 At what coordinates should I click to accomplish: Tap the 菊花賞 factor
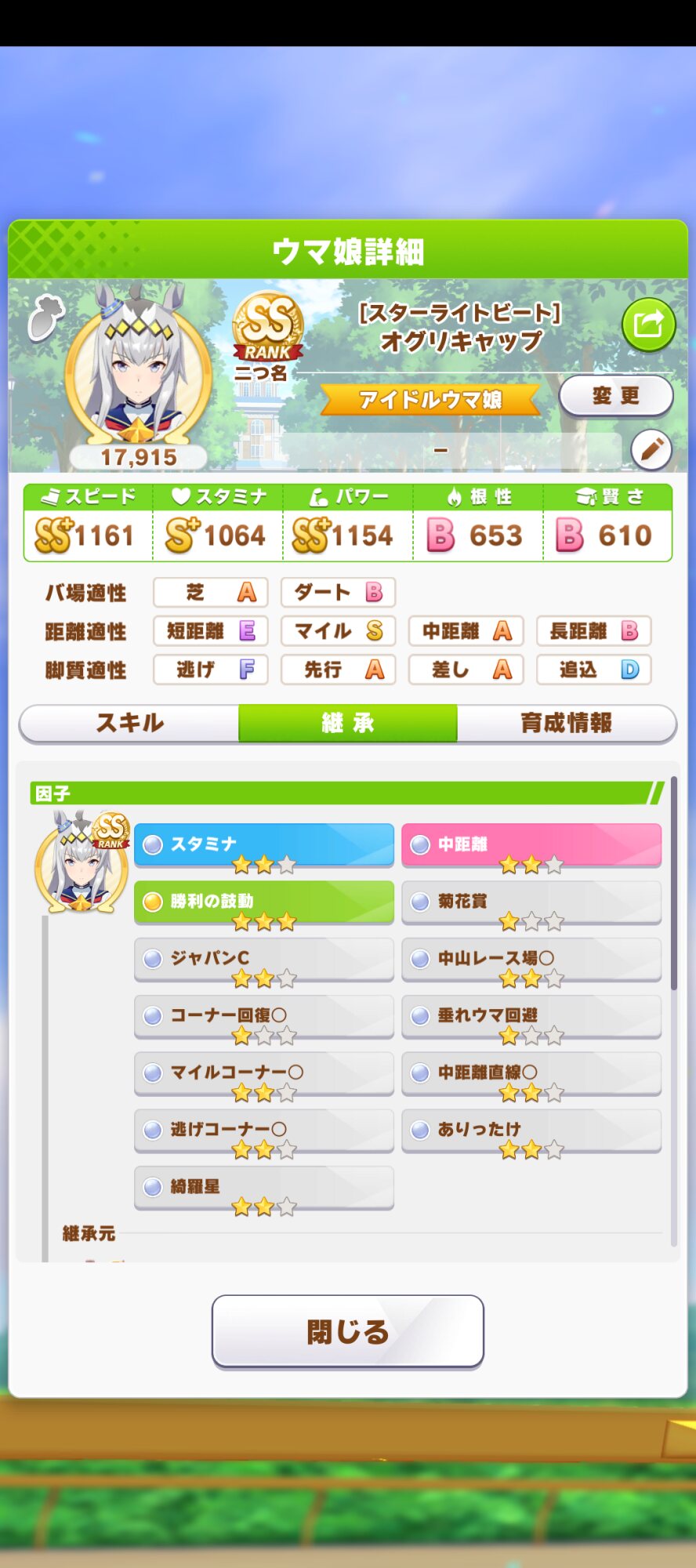531,902
